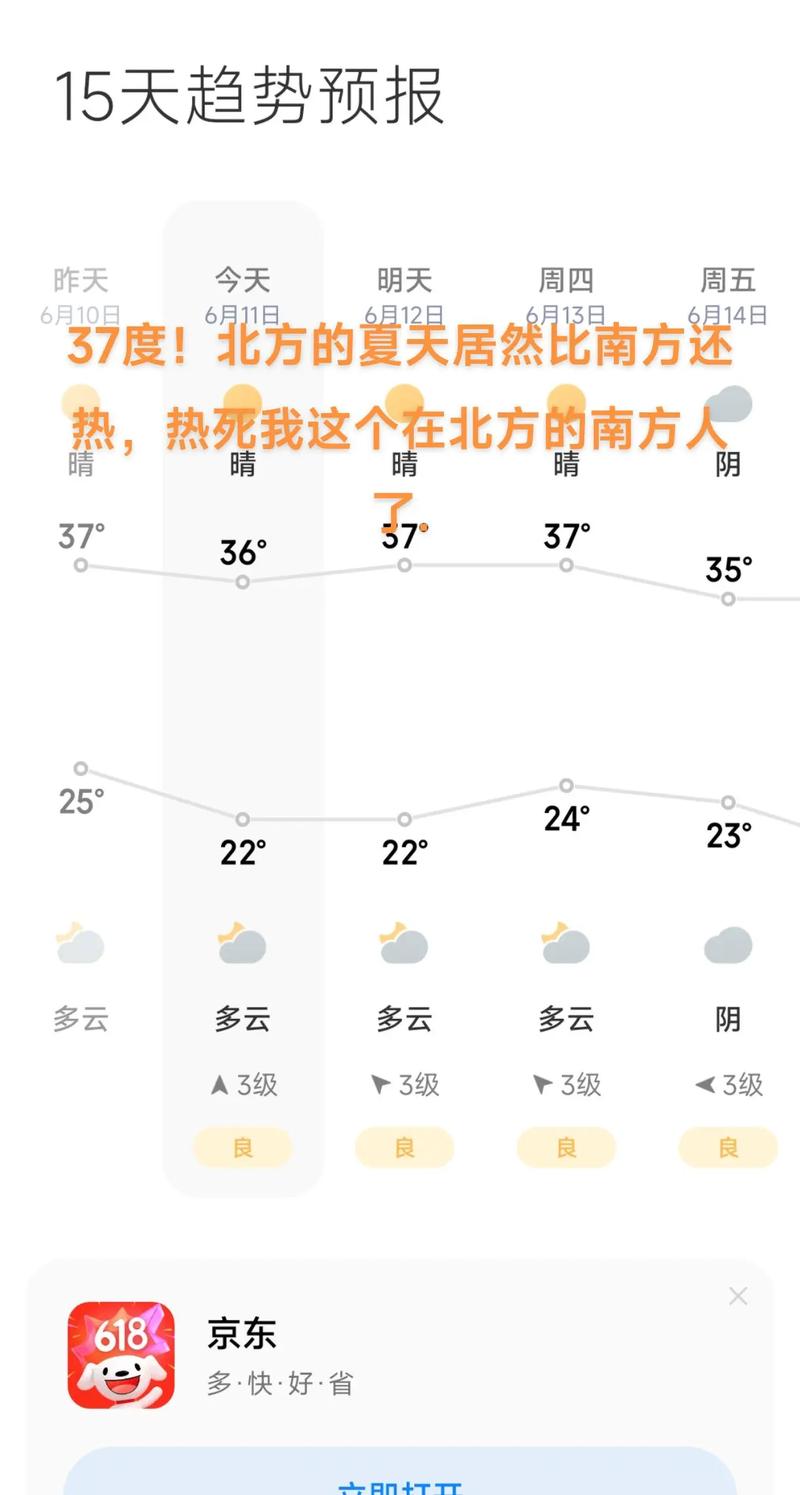Select the 明天 6月12日 forecast column
The width and height of the screenshot is (800, 1495).
(404, 698)
